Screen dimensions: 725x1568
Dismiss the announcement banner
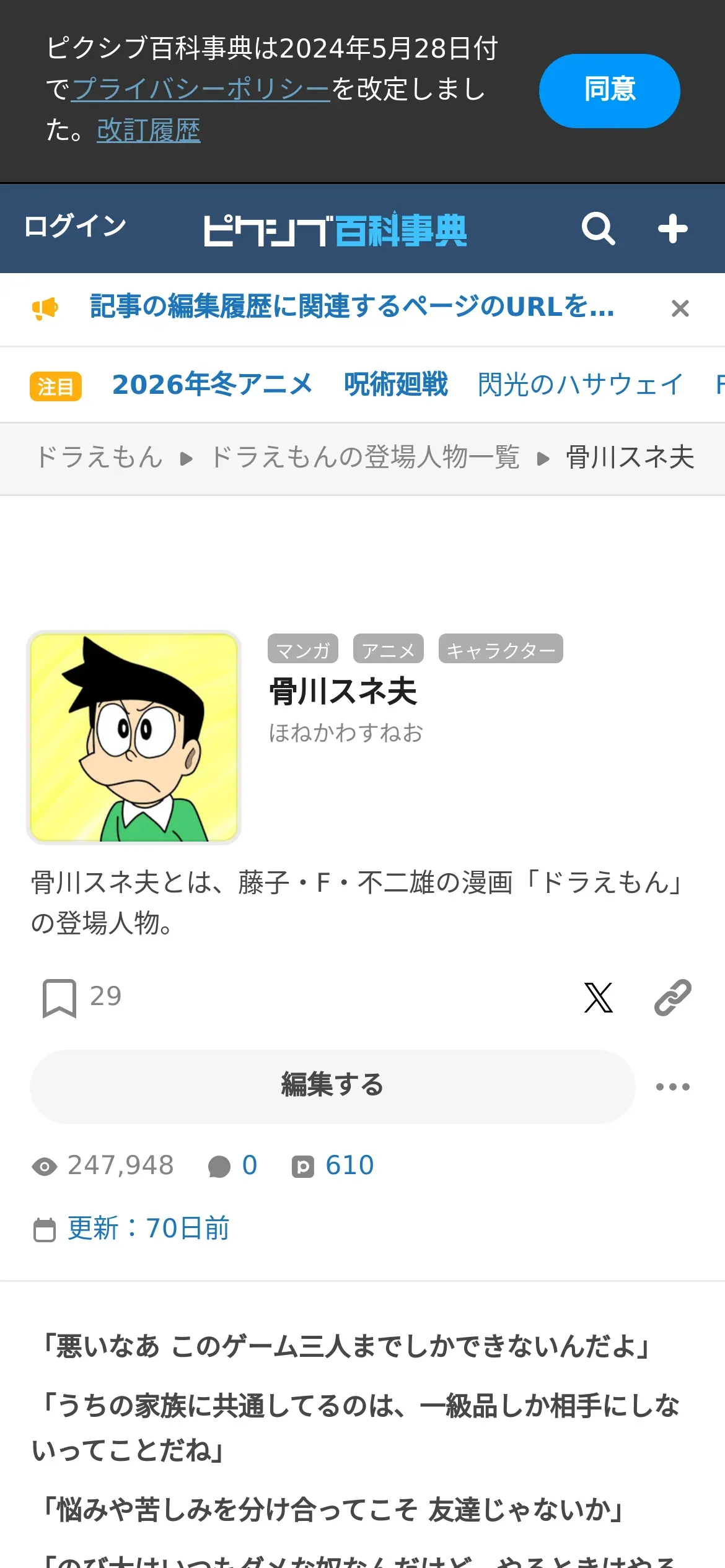[x=680, y=308]
